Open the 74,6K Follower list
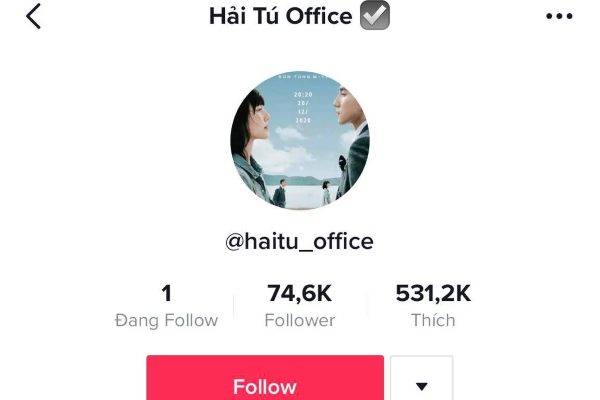600x400 pixels. (x=300, y=306)
